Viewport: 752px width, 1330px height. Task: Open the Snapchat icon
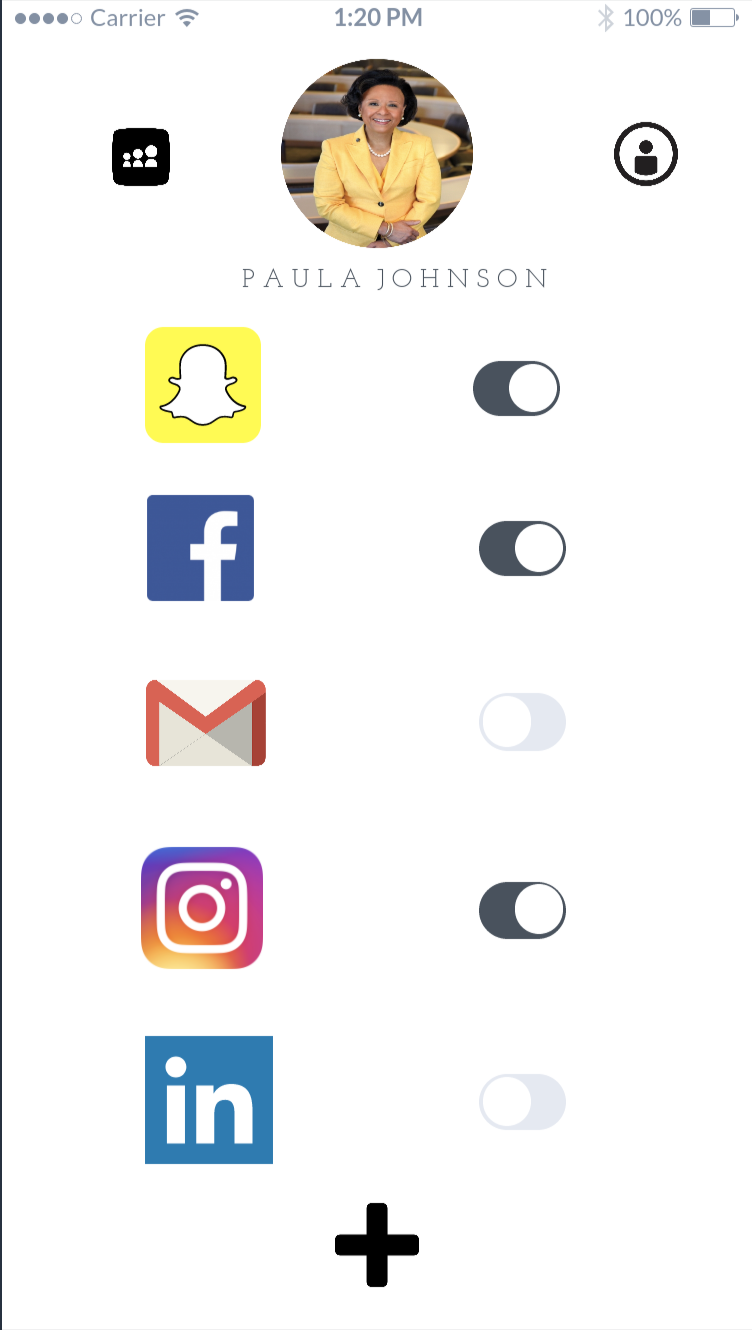pyautogui.click(x=203, y=385)
